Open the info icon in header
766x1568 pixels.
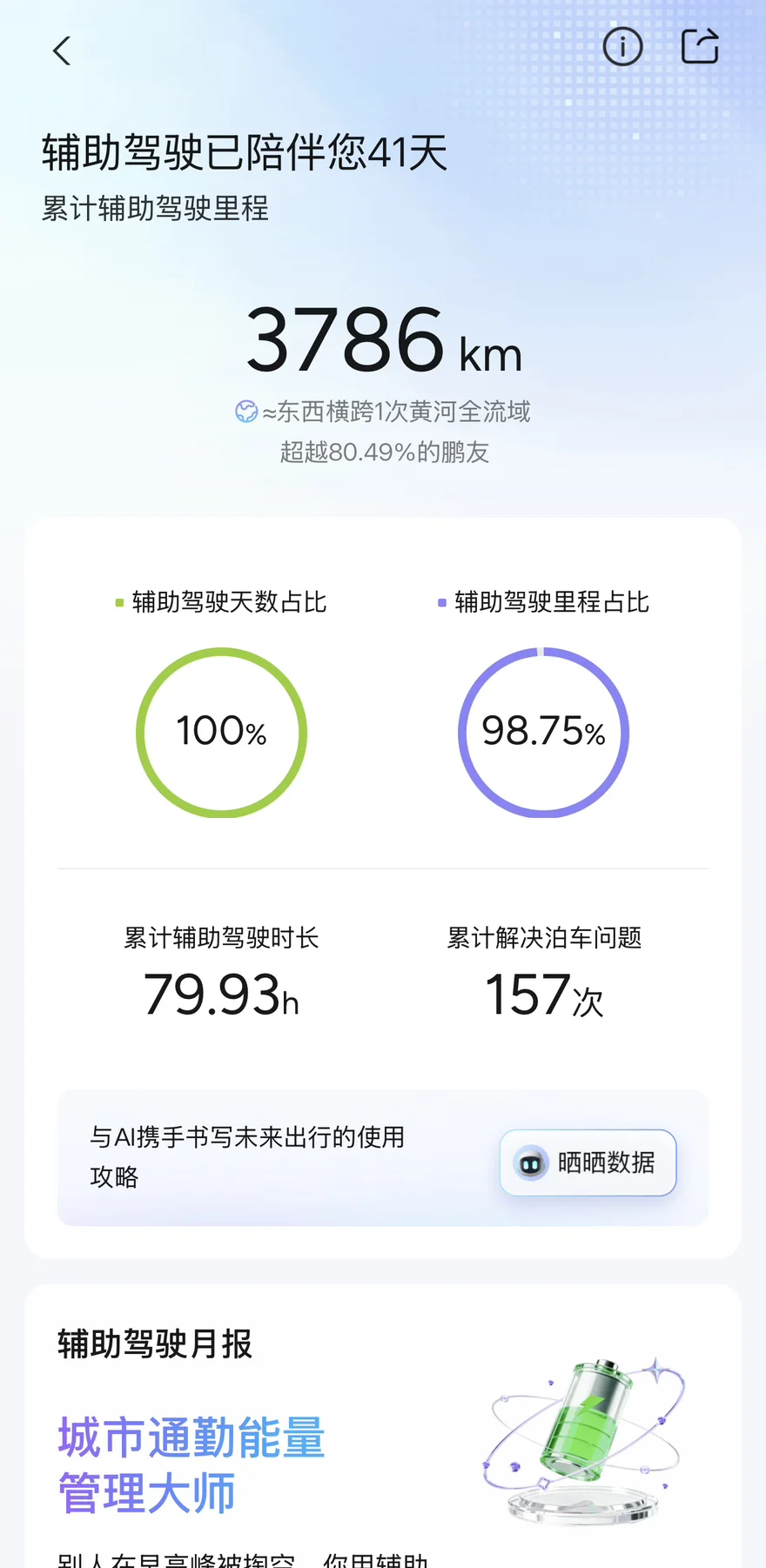coord(622,46)
